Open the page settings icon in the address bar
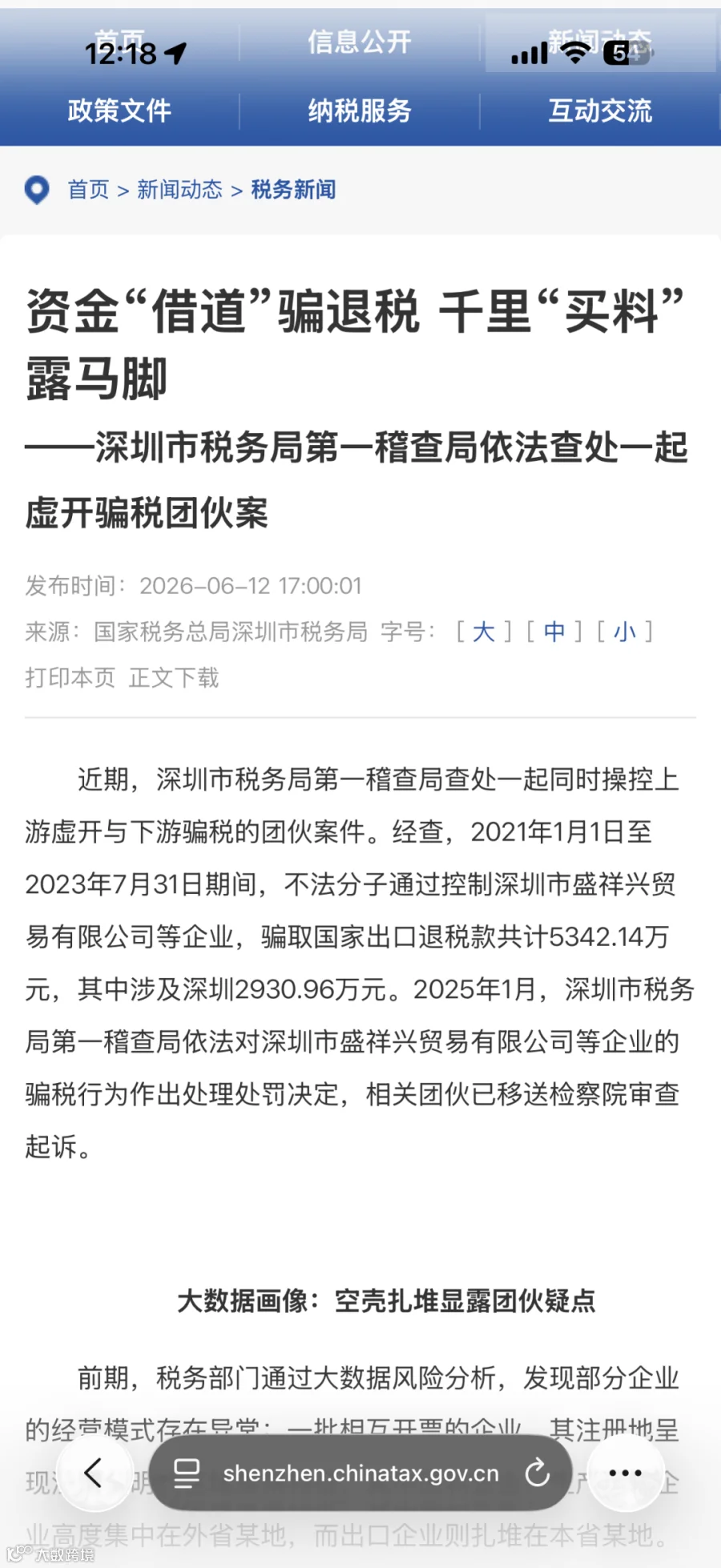721x1568 pixels. coord(187,1473)
